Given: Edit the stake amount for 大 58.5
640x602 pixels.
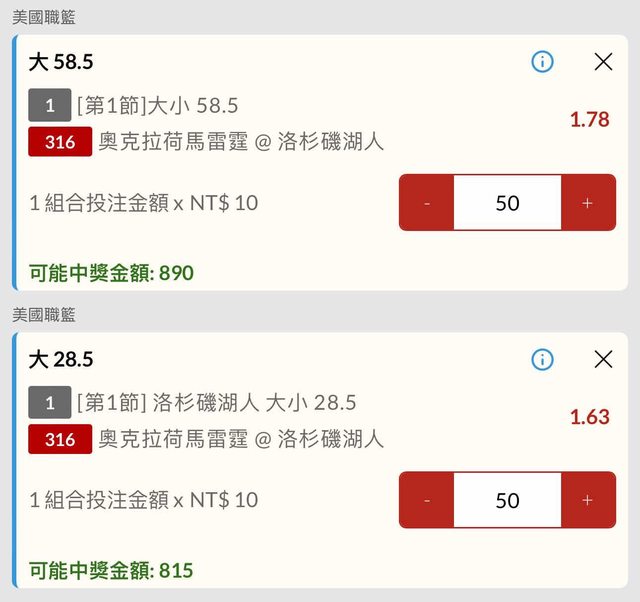Looking at the screenshot, I should coord(507,203).
